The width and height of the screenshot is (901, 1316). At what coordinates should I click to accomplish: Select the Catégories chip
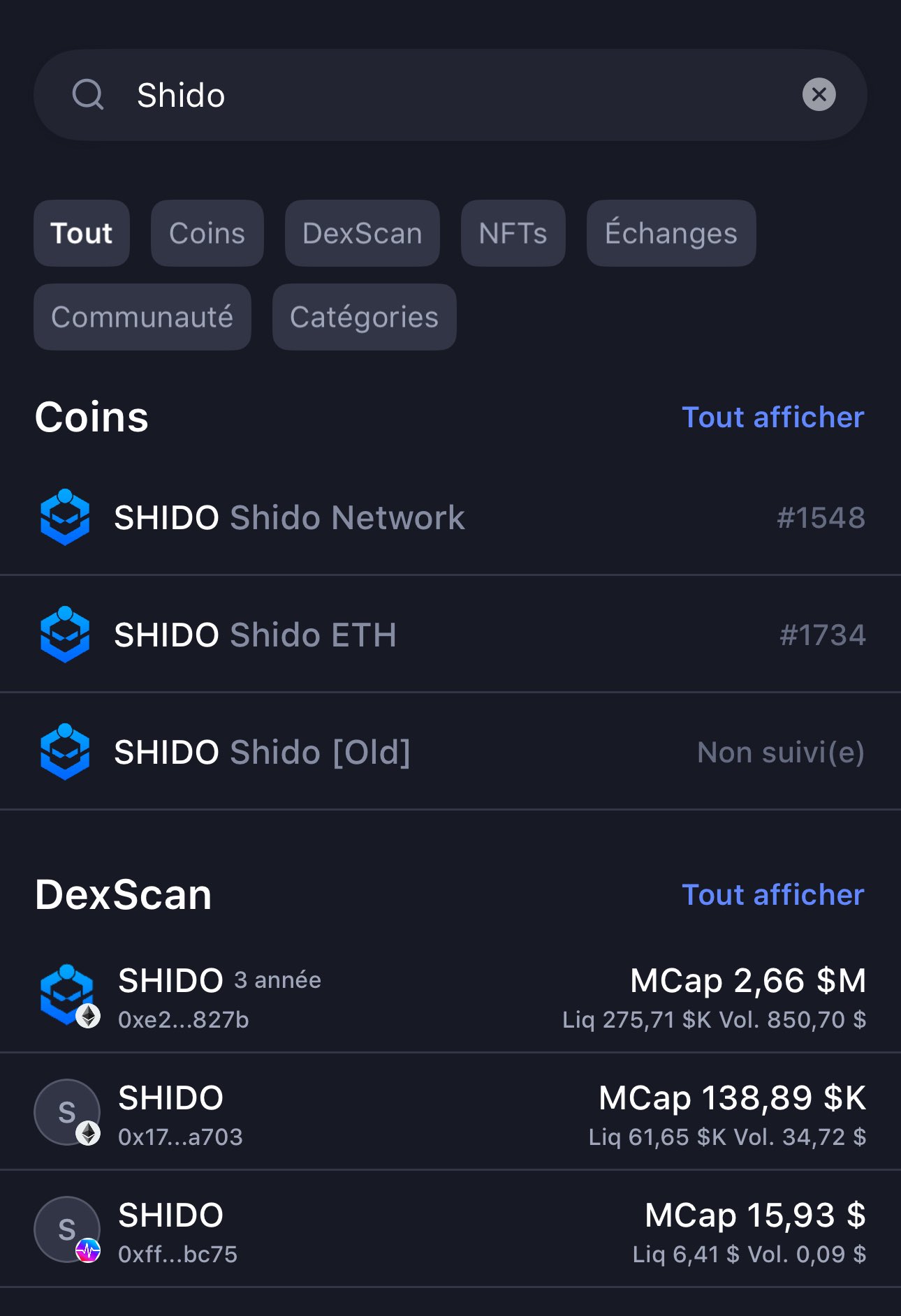point(364,317)
